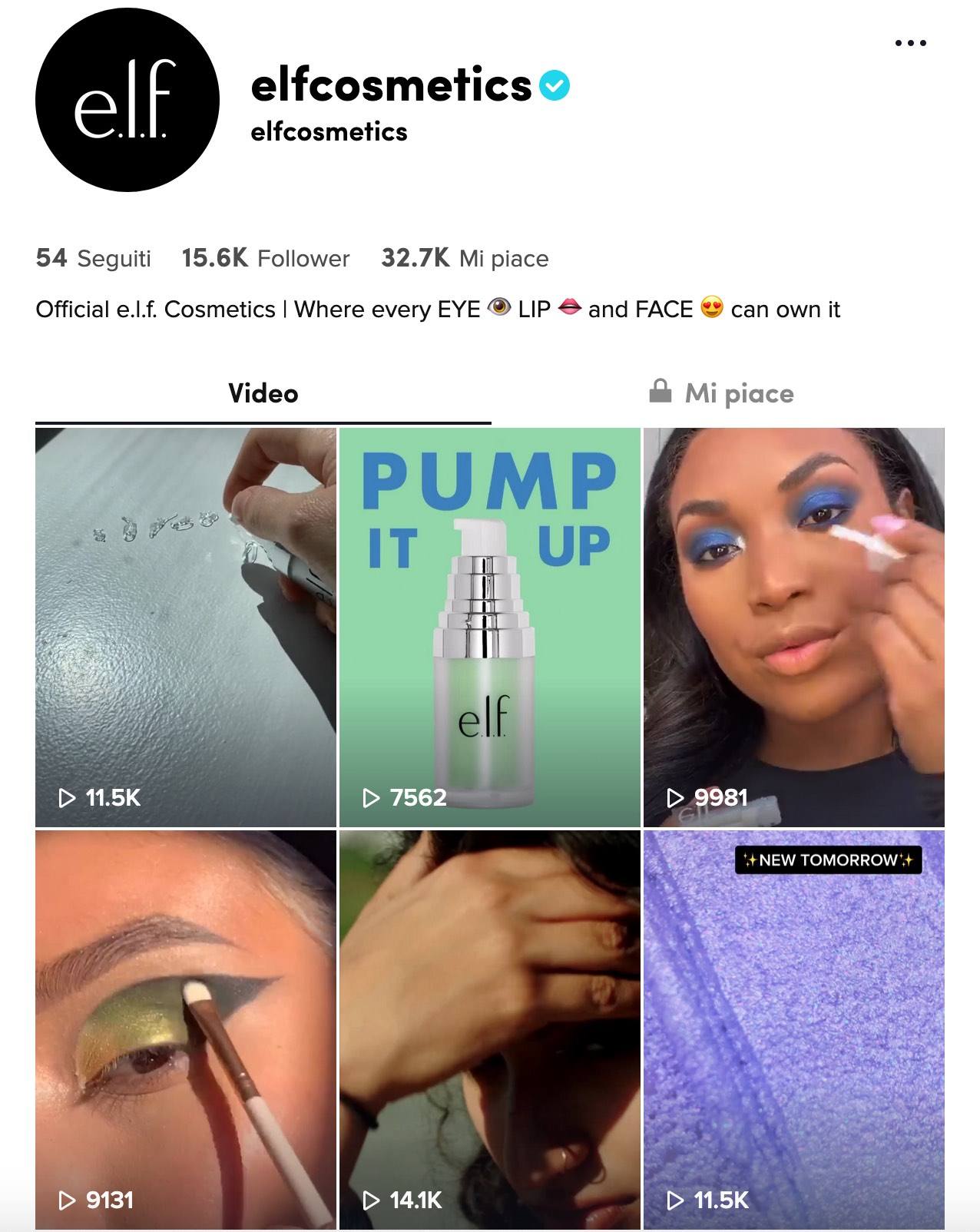
Task: Open the NEW TOMORROW purple glitter video
Action: point(793,1029)
